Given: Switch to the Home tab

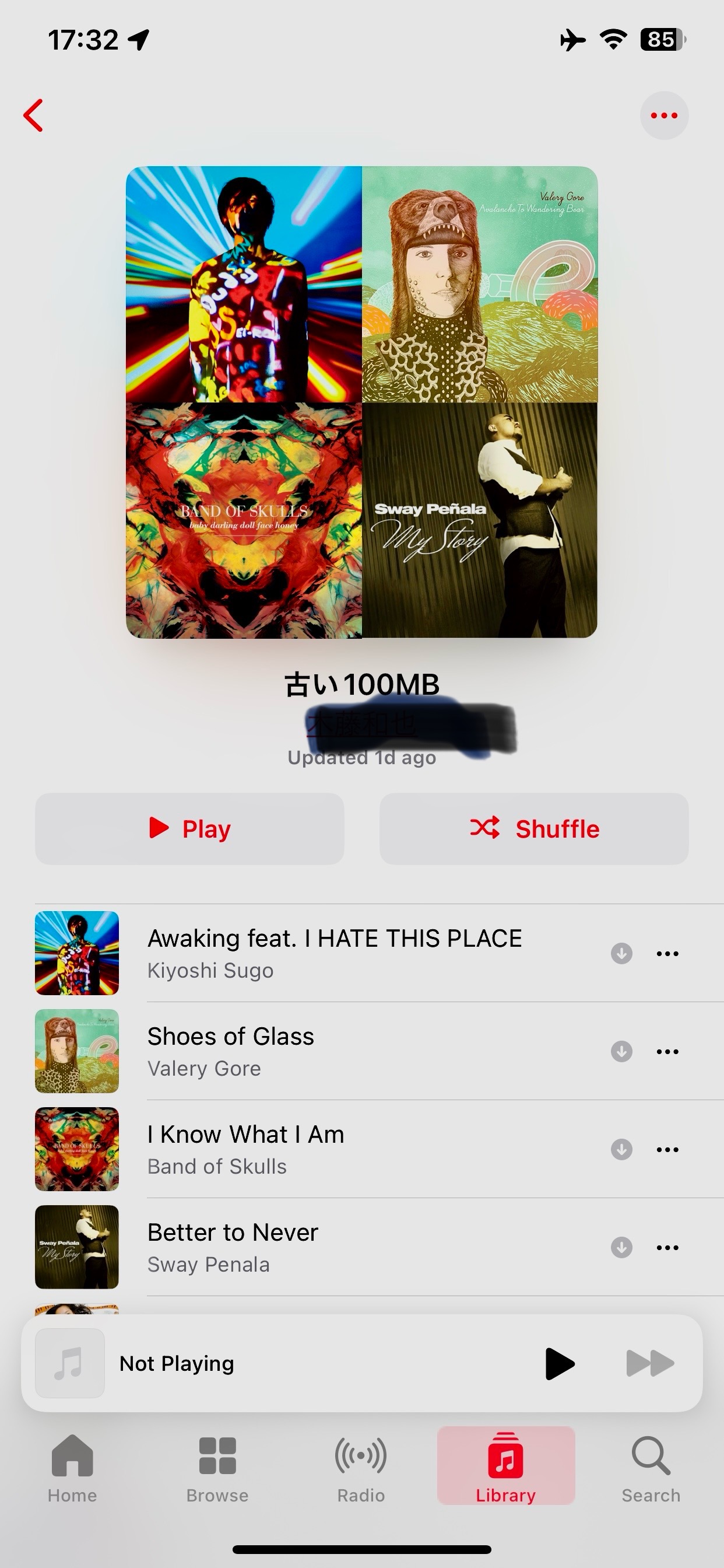Looking at the screenshot, I should [72, 1468].
